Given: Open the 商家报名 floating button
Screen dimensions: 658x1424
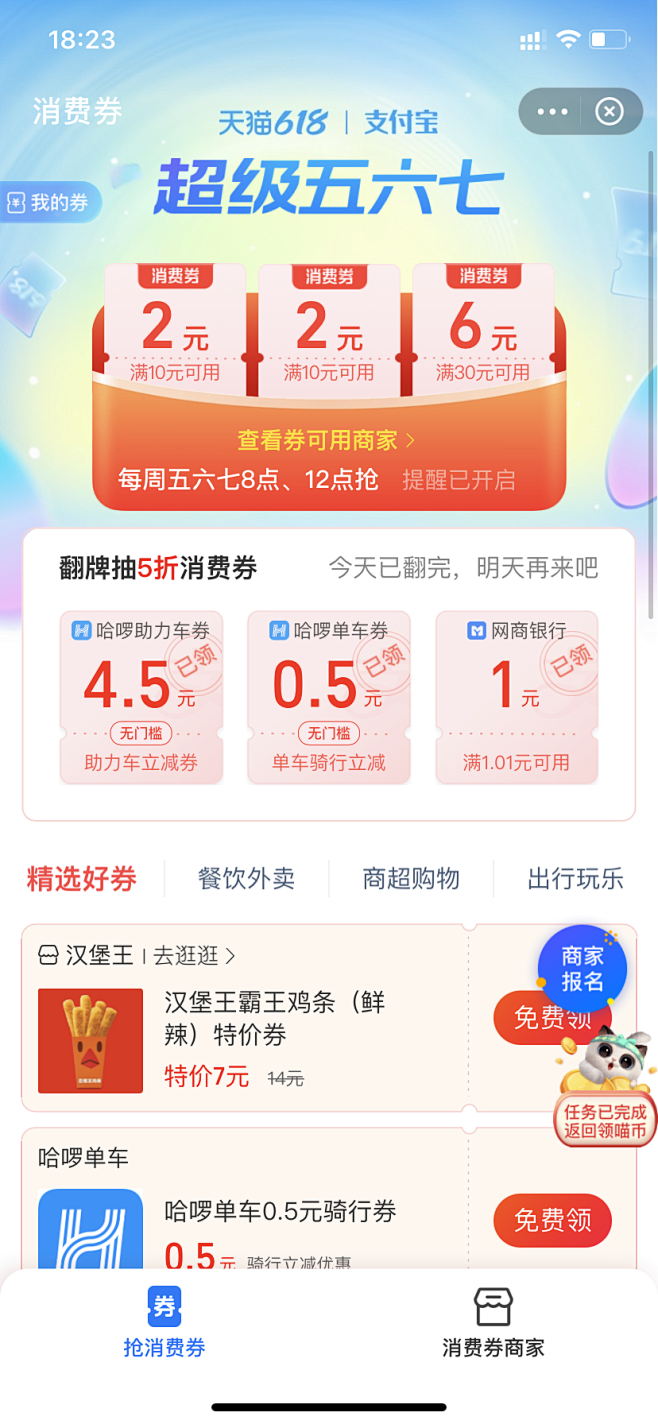Looking at the screenshot, I should (582, 969).
